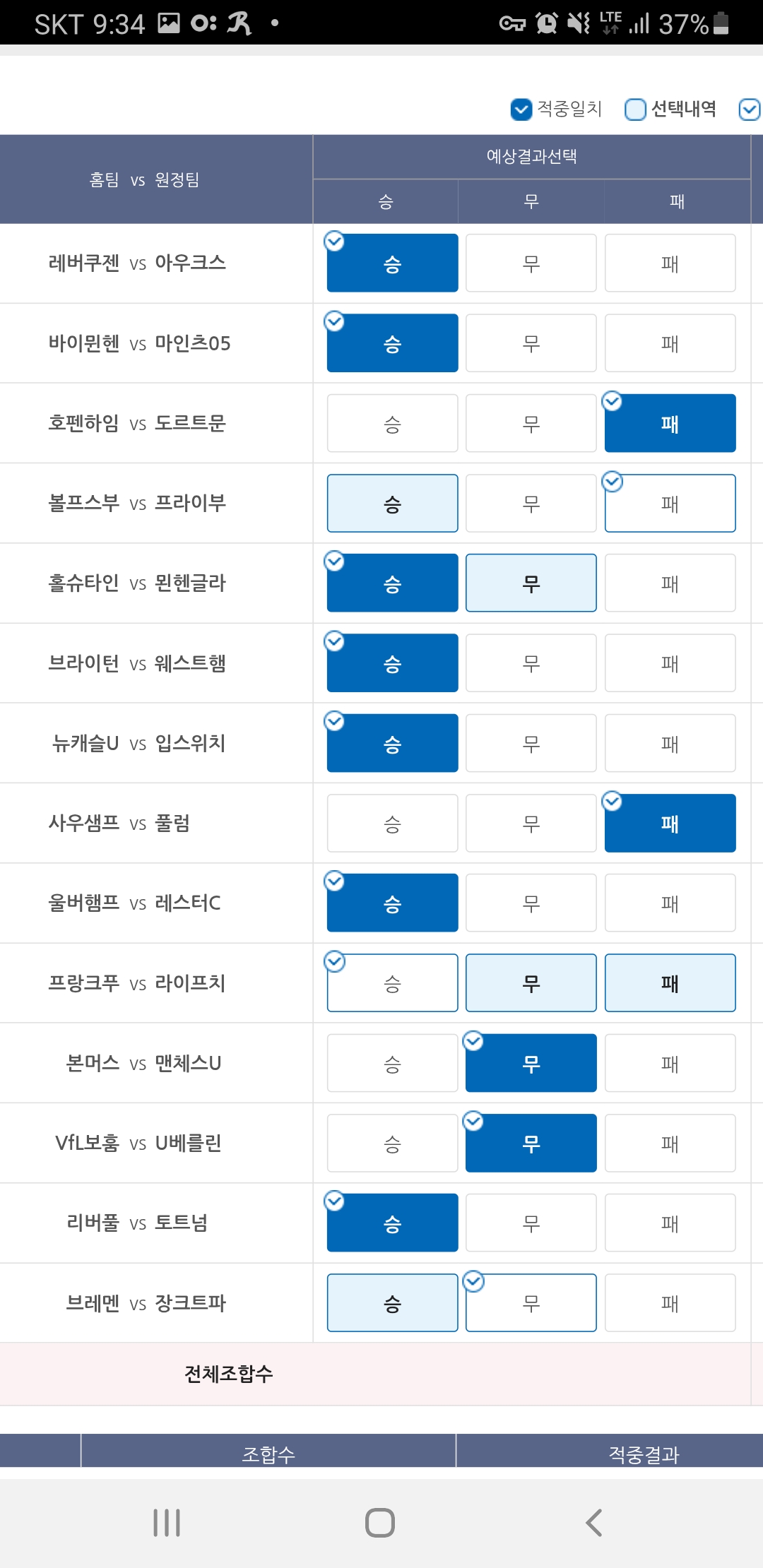Select 패 for 브레멘 vs 장크트파
Screen dimensions: 763x1568
point(670,1303)
